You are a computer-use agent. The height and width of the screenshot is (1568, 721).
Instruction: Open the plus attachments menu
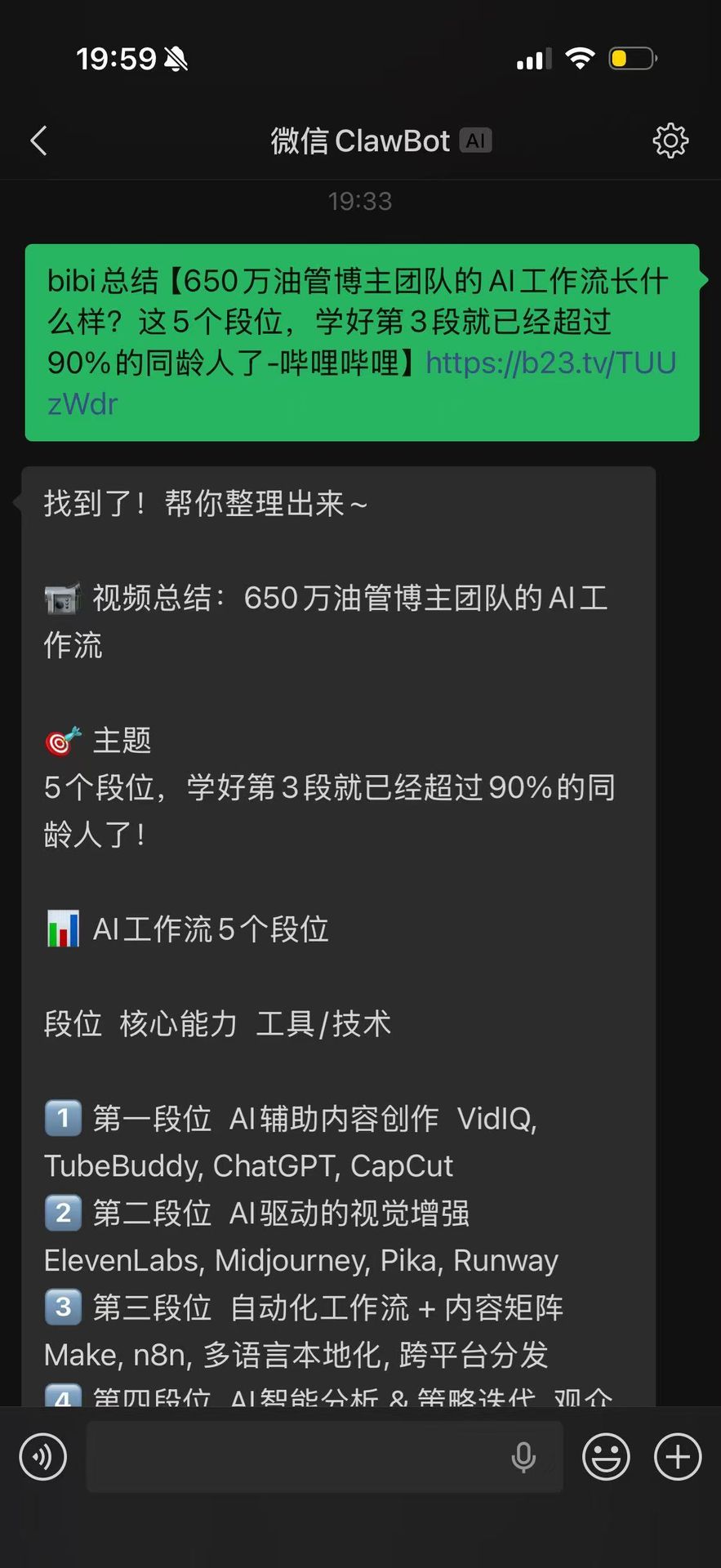678,1456
